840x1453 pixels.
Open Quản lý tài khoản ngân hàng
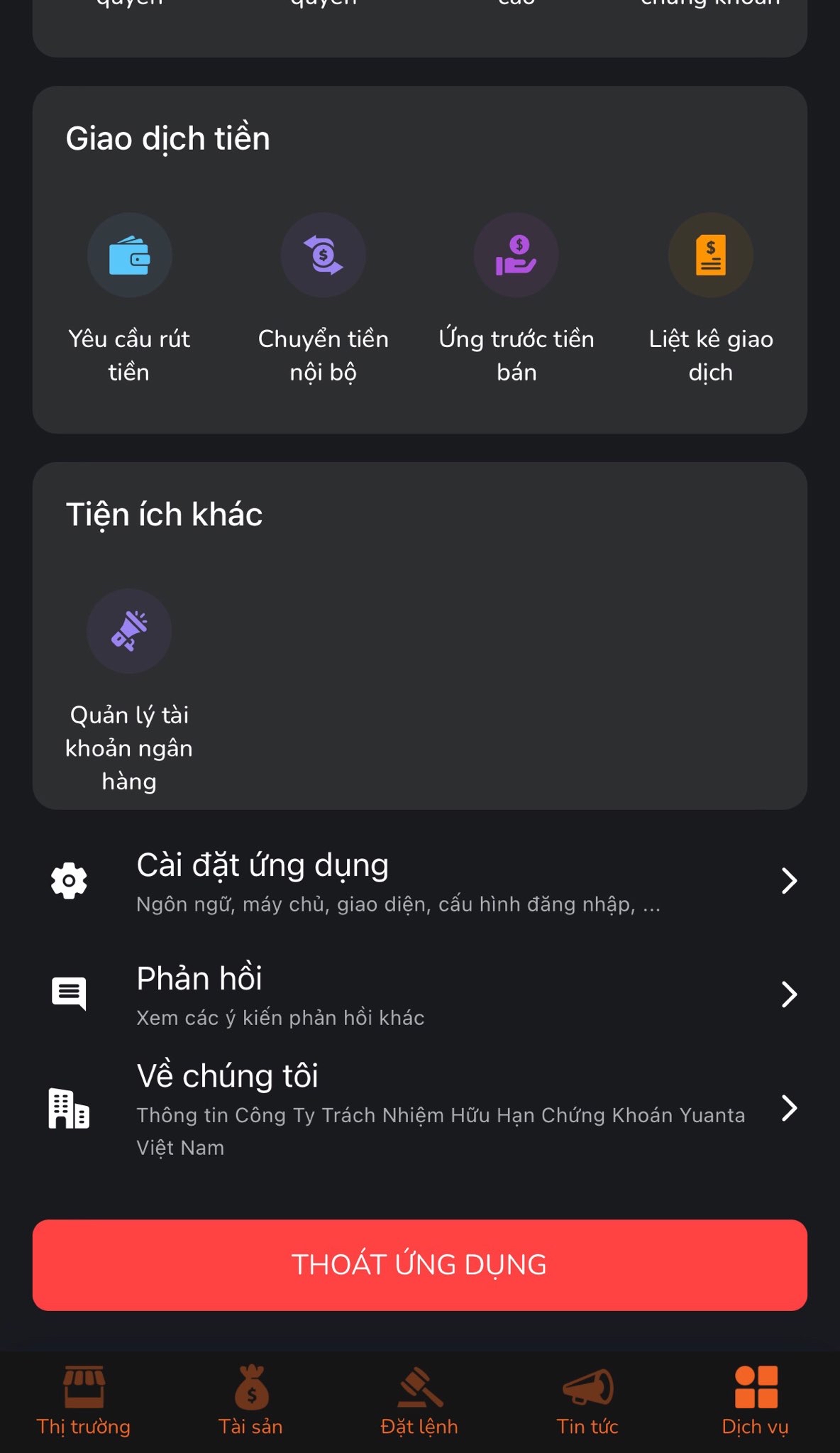coord(129,691)
